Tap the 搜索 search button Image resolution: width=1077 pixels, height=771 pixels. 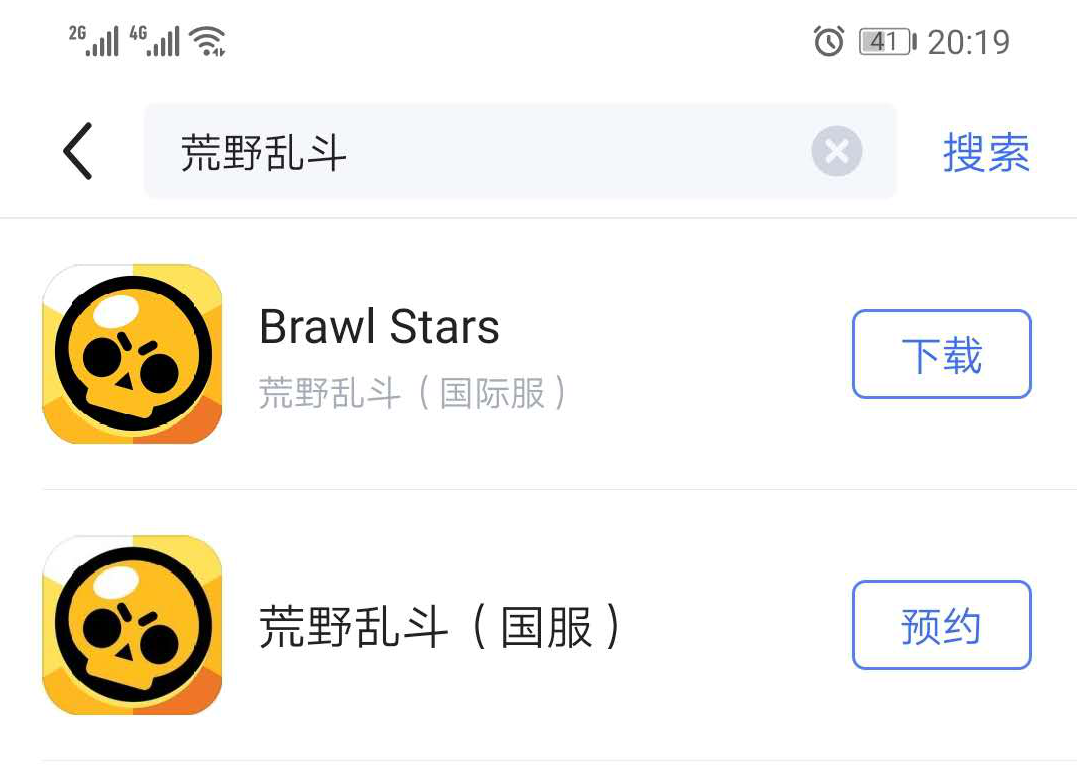point(986,152)
